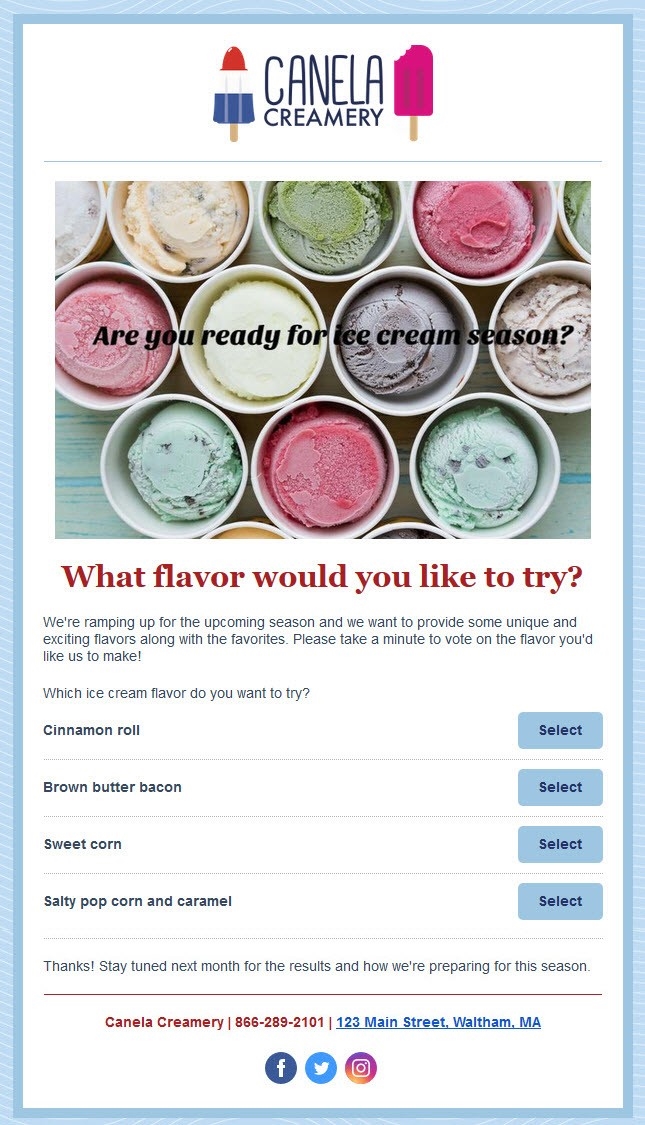Viewport: 645px width, 1125px height.
Task: Select the Cinnamon roll flavor
Action: [560, 730]
